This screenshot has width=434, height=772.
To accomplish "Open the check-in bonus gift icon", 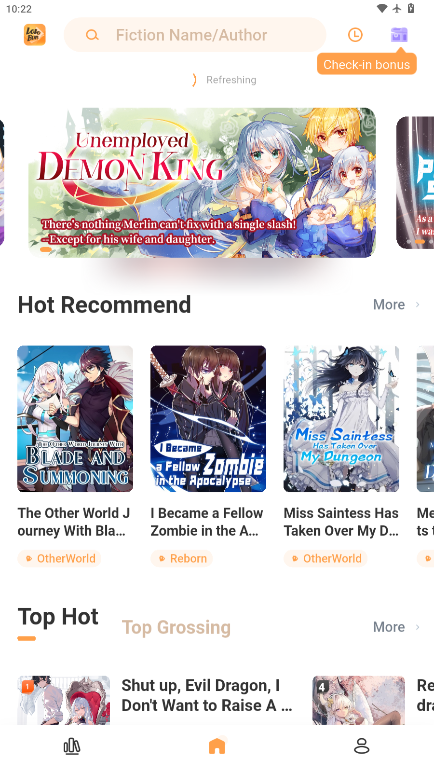I will (x=399, y=34).
